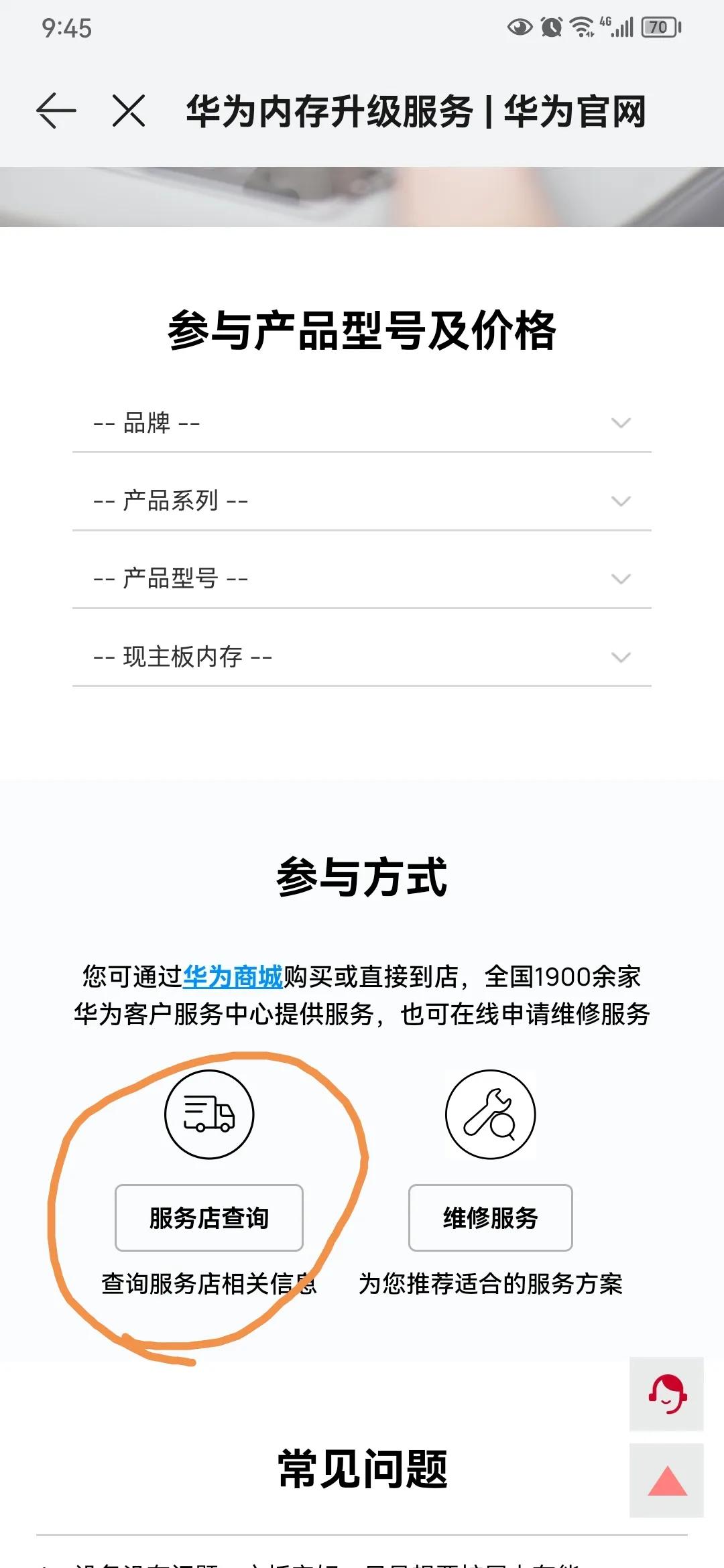Tap the back arrow in the title bar
The width and height of the screenshot is (724, 1568).
56,111
